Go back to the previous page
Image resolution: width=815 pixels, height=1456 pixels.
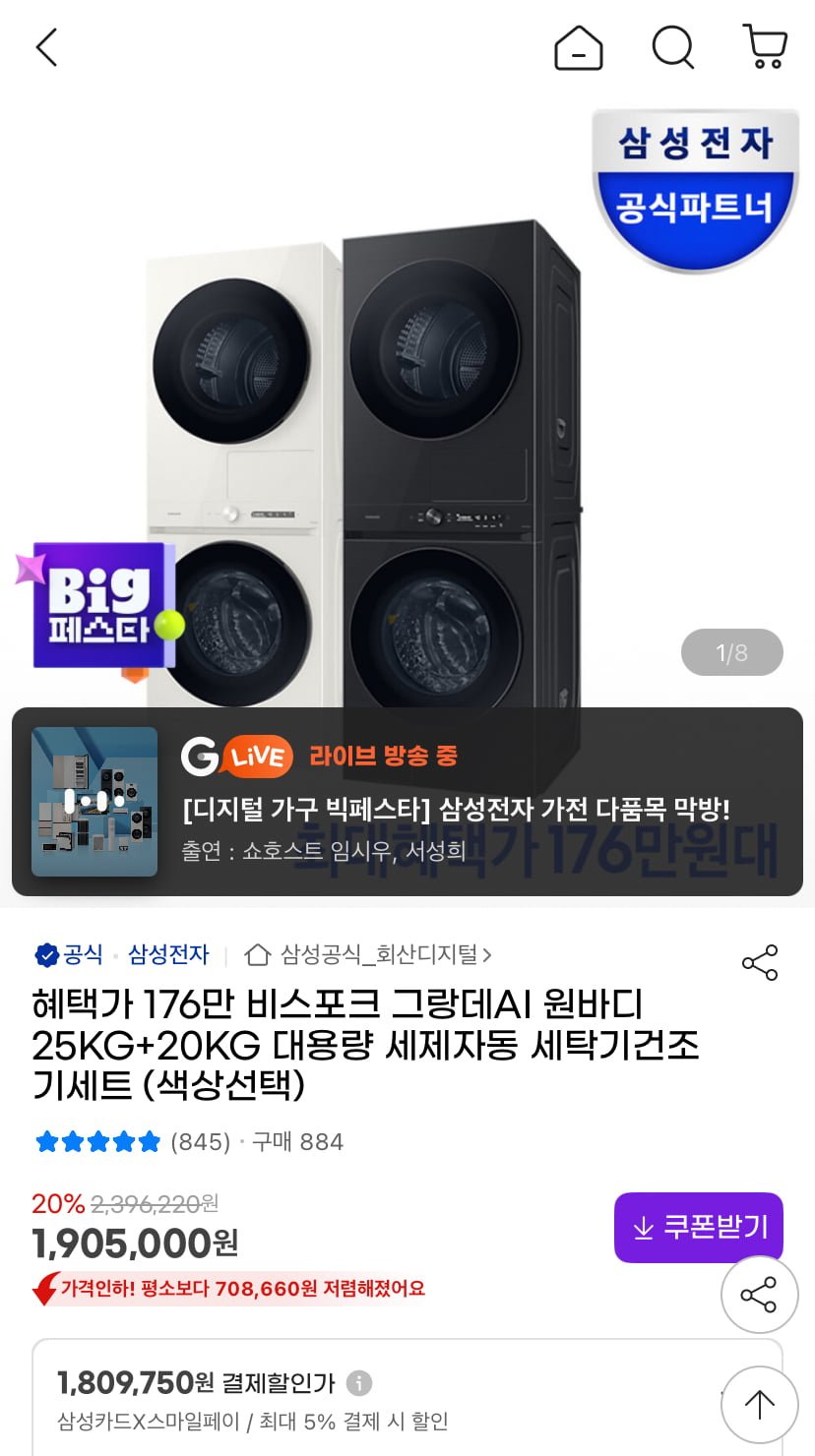[x=46, y=47]
